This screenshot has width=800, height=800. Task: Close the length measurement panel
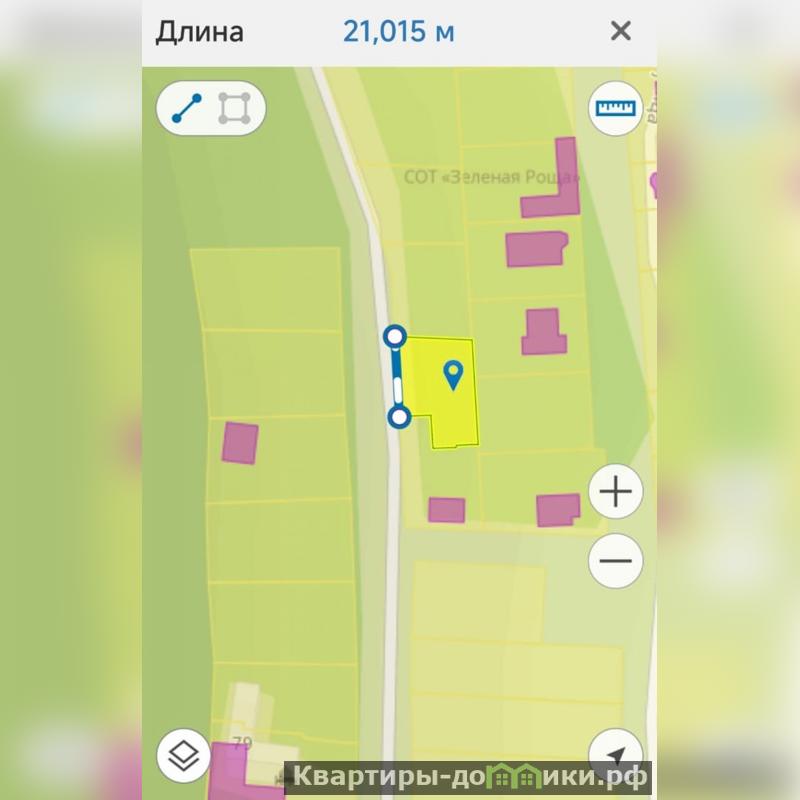coord(621,31)
